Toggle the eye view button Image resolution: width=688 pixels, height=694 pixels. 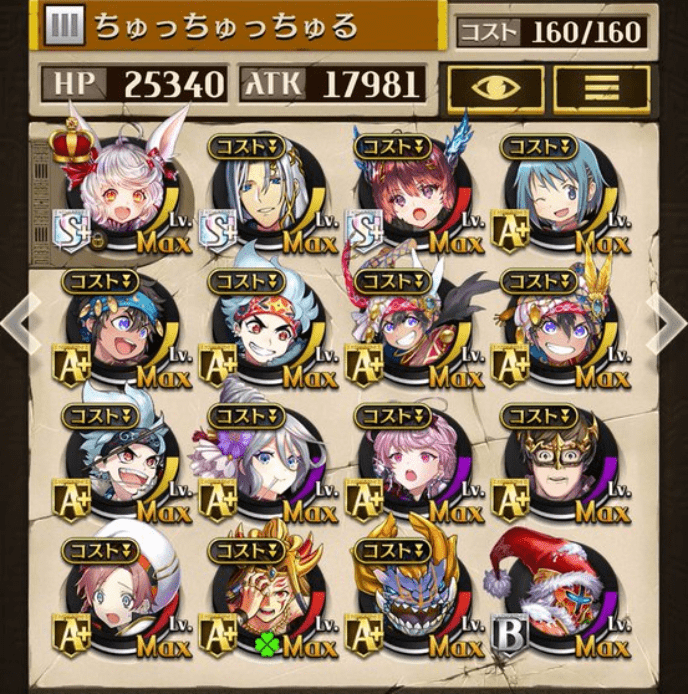coord(495,87)
